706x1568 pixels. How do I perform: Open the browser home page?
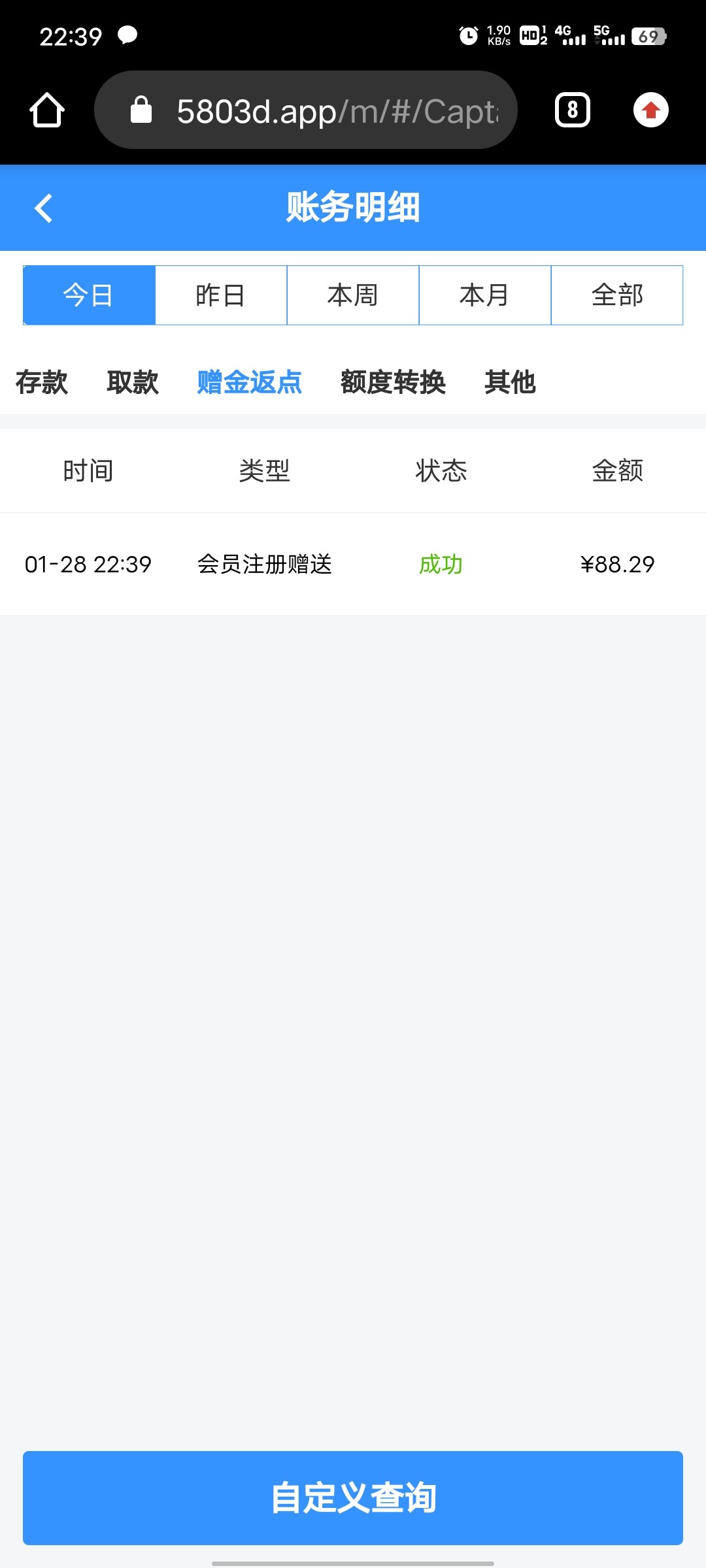[47, 110]
